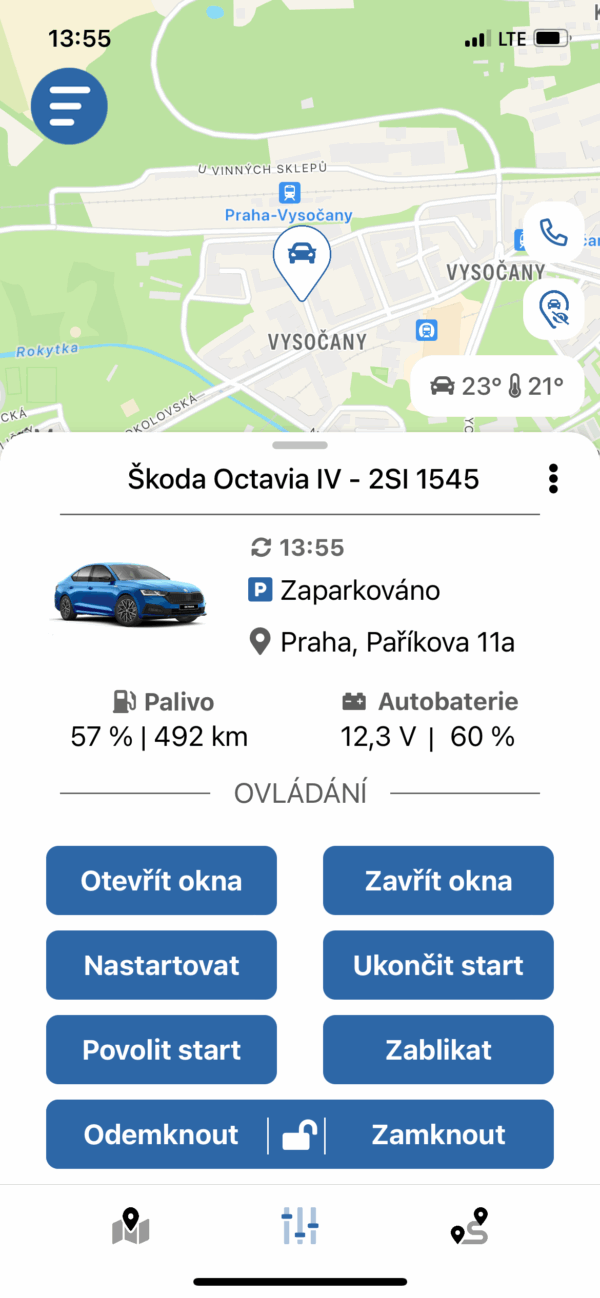Open the hamburger menu button
This screenshot has height=1298, width=600.
[x=69, y=104]
